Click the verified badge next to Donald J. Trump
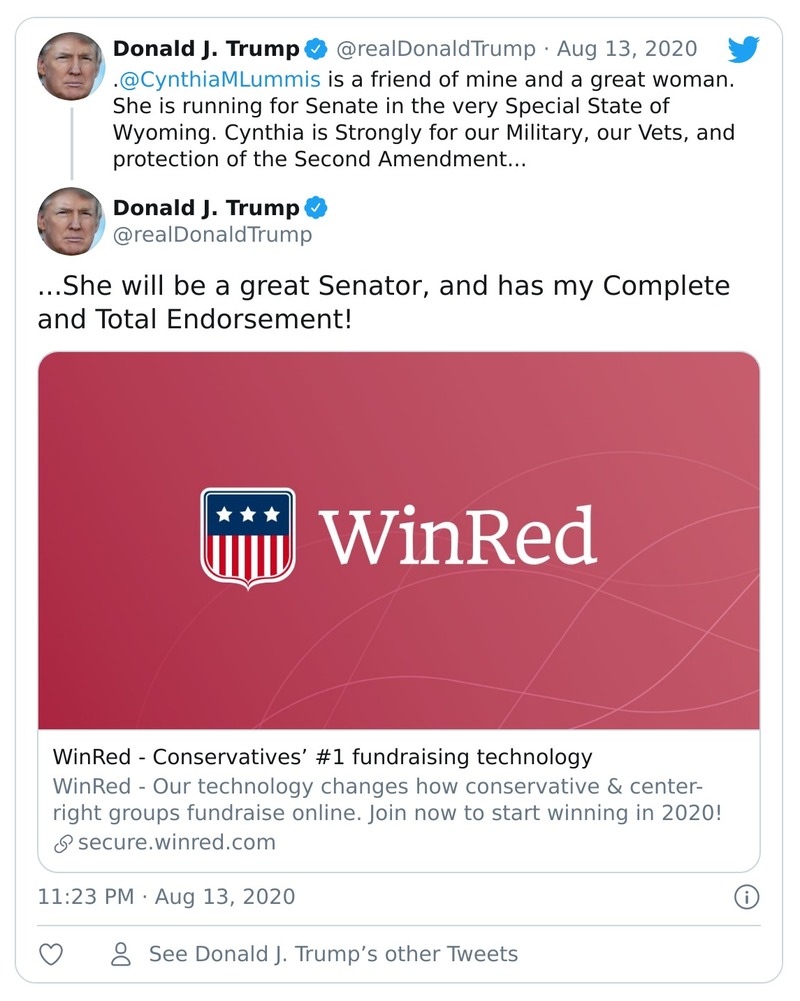Viewport: 800px width, 1001px height. pyautogui.click(x=316, y=47)
